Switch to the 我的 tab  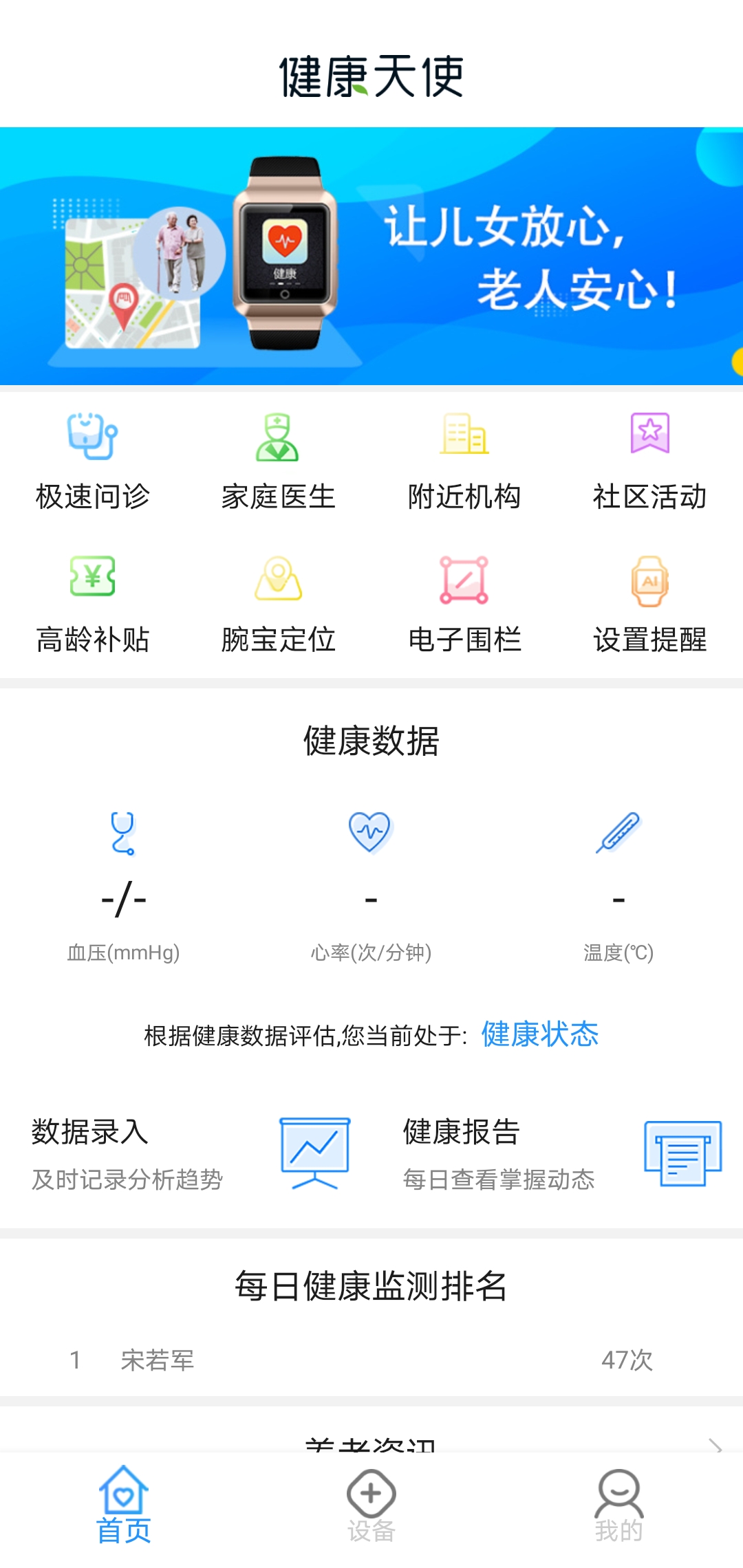(x=619, y=1506)
